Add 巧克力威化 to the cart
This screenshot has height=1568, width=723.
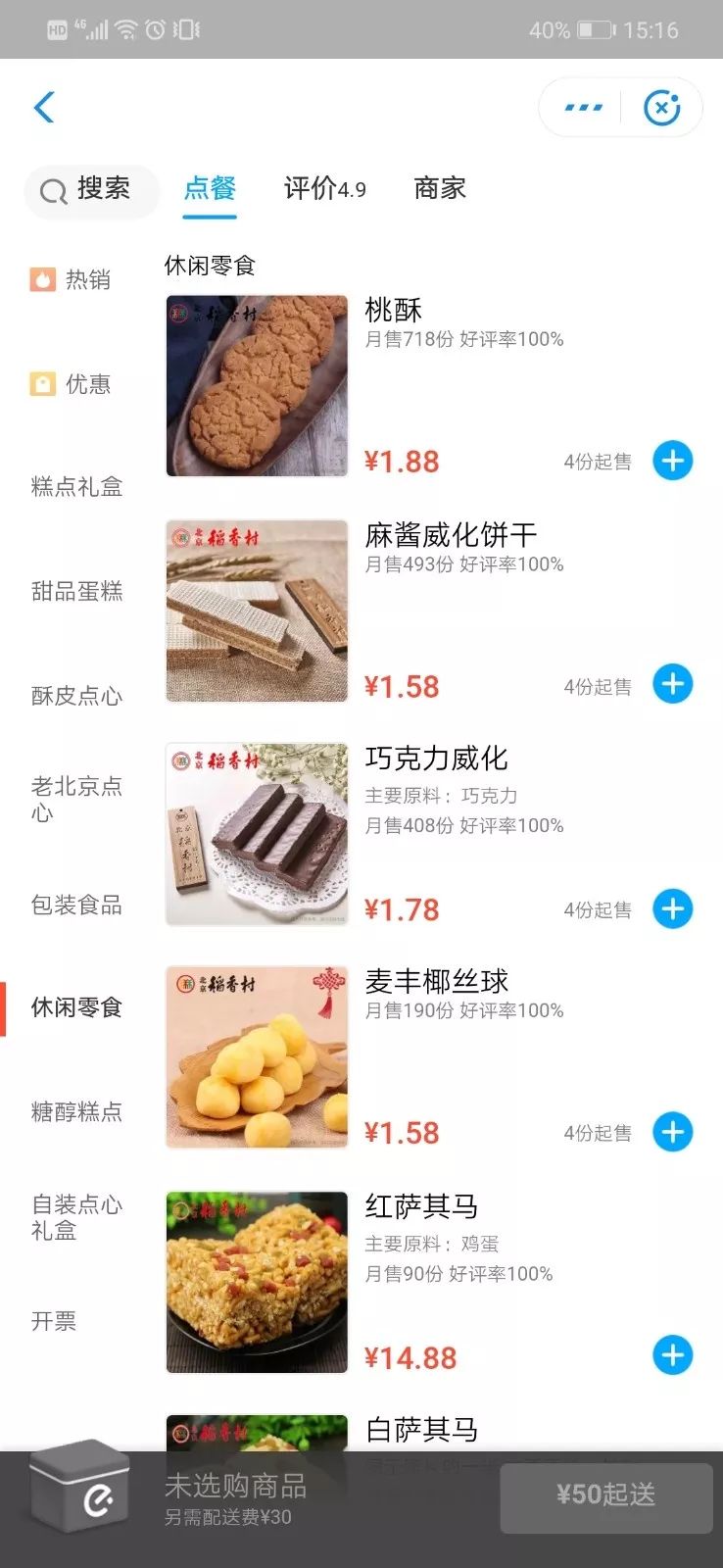coord(672,908)
